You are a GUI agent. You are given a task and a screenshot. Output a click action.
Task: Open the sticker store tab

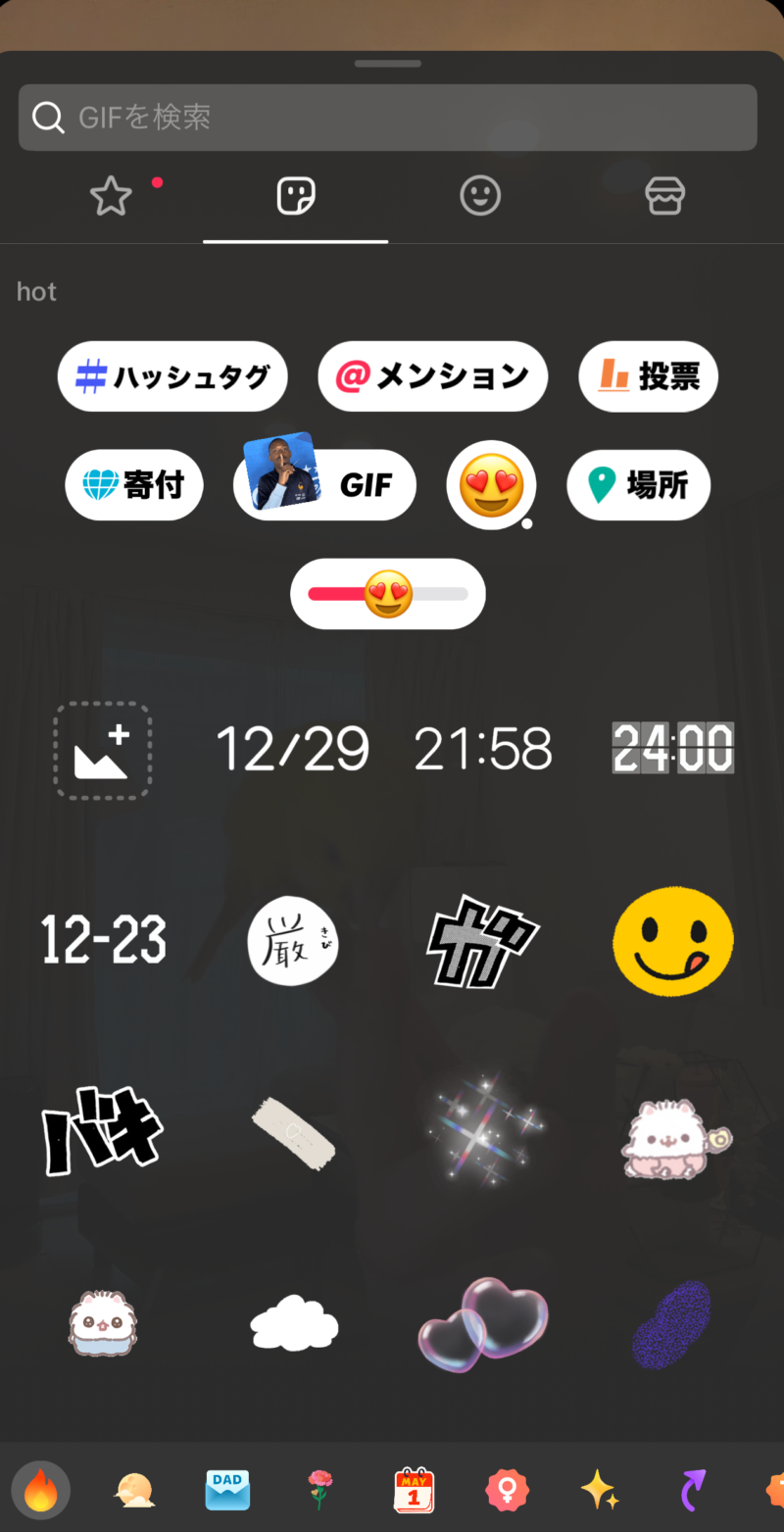664,196
